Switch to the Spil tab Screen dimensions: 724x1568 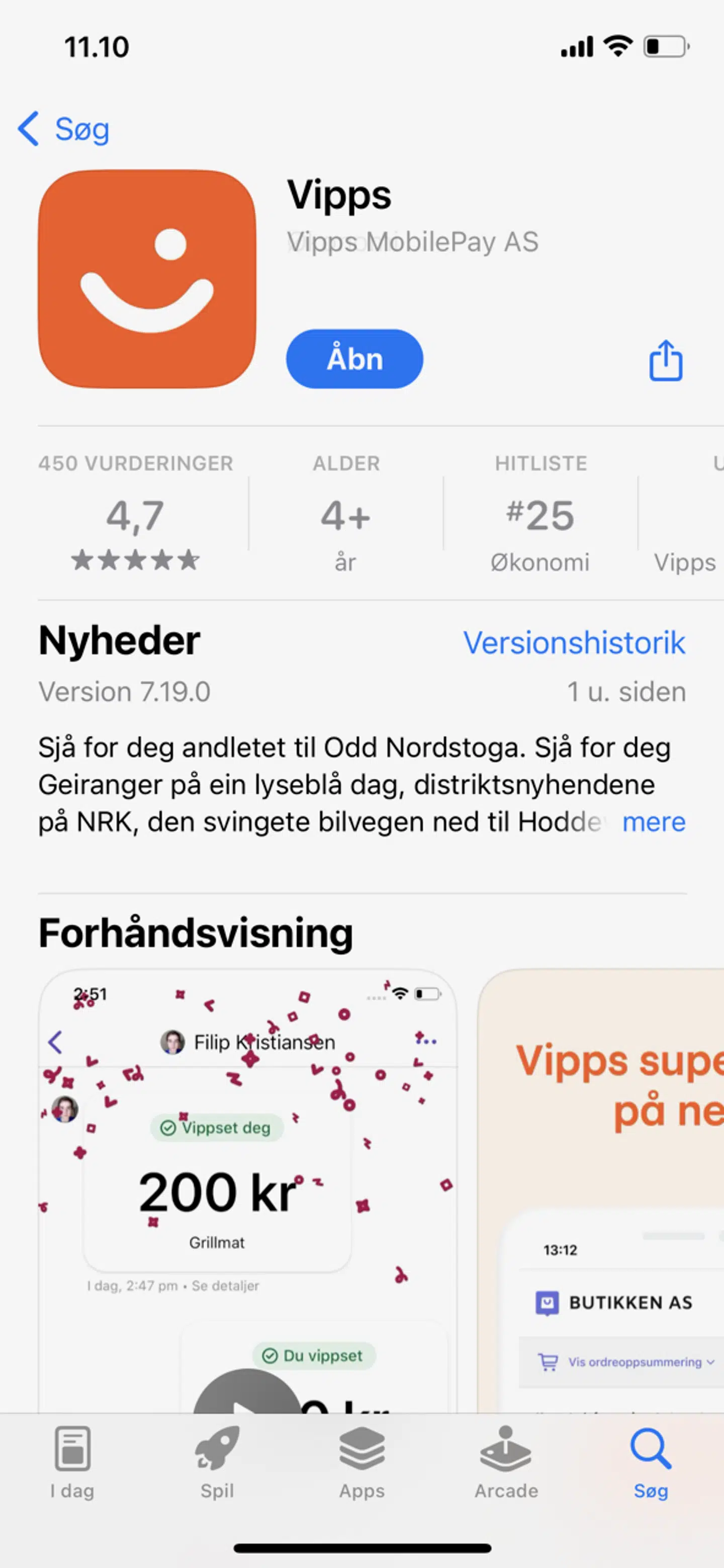click(x=217, y=1461)
